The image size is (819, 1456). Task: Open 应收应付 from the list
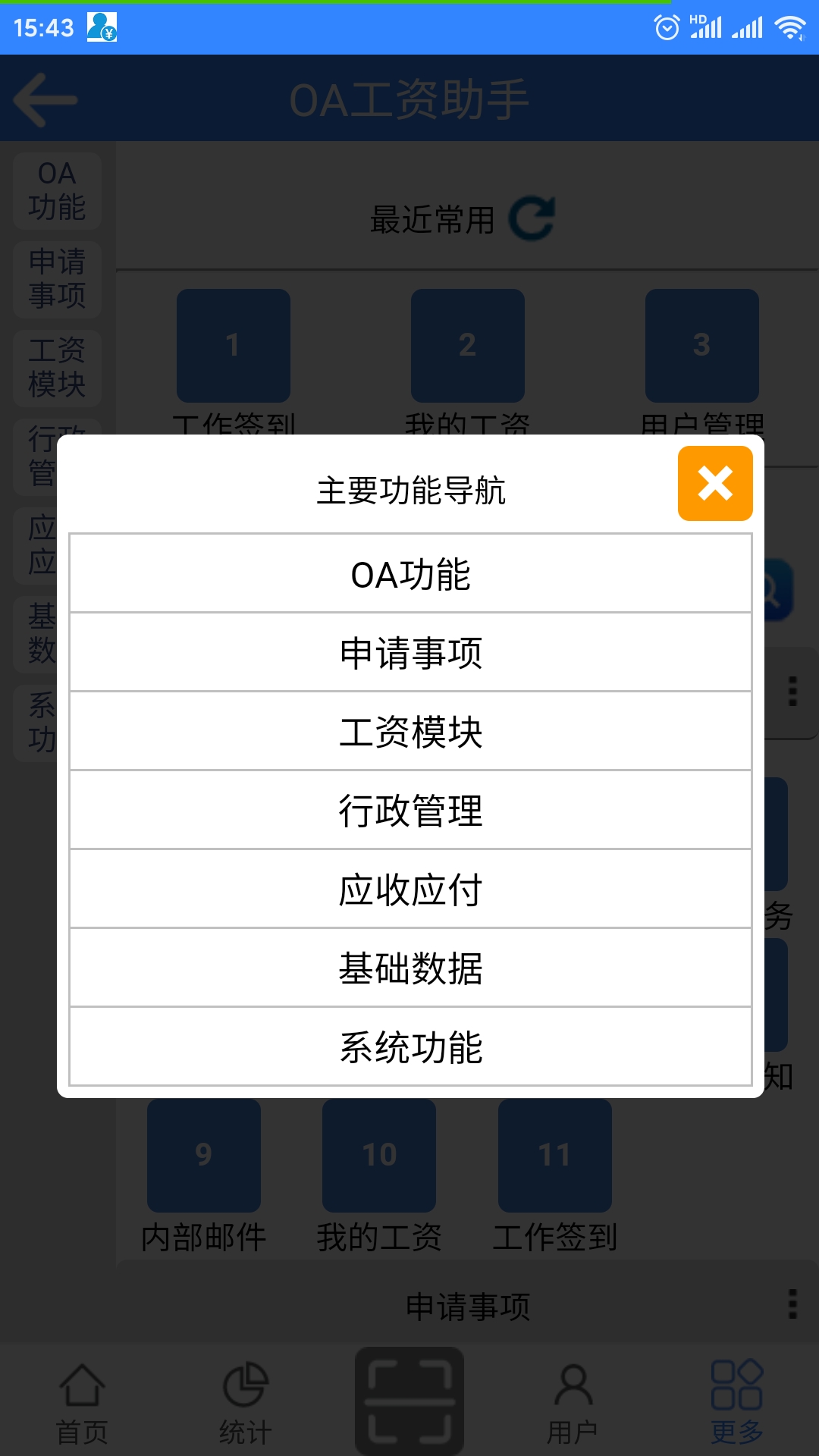(410, 890)
